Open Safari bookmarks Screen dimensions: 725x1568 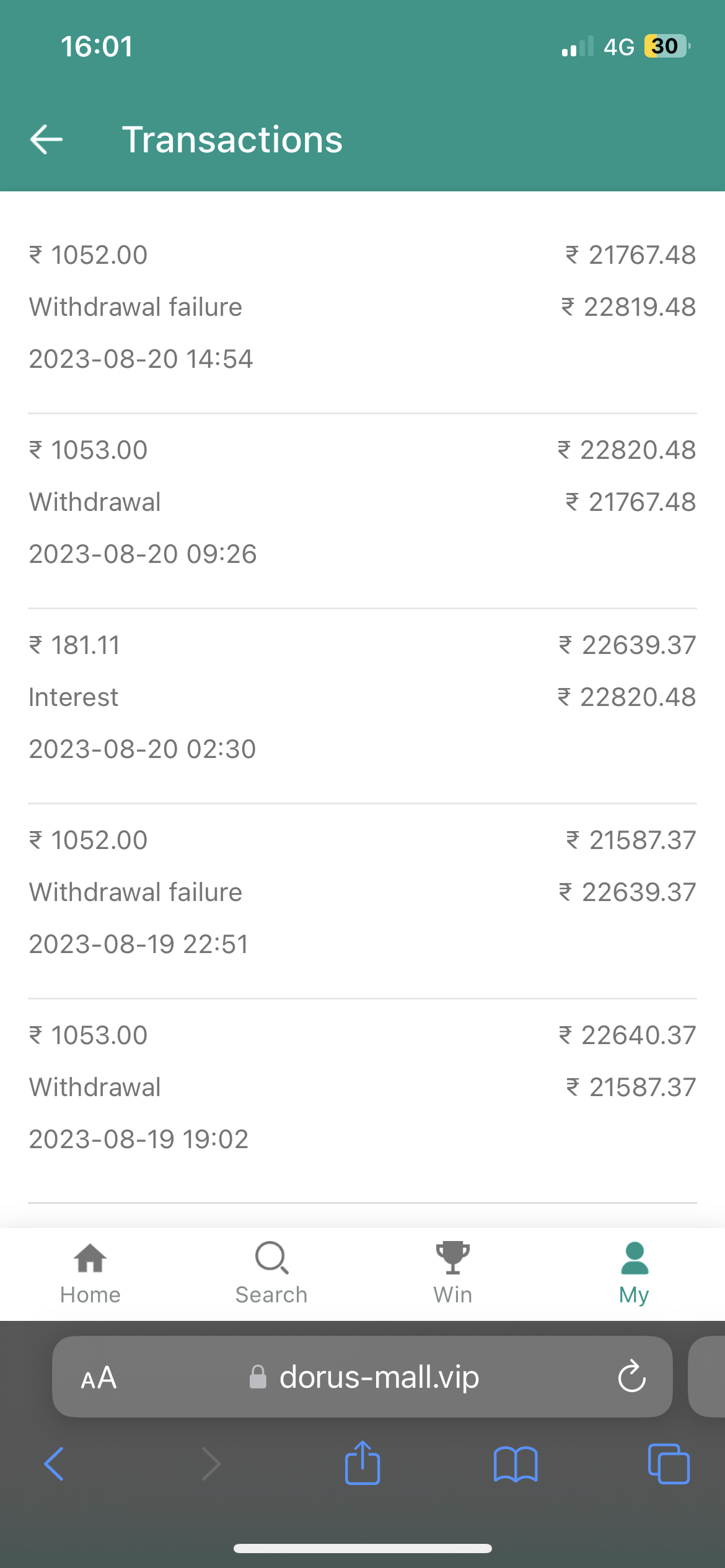coord(516,1464)
